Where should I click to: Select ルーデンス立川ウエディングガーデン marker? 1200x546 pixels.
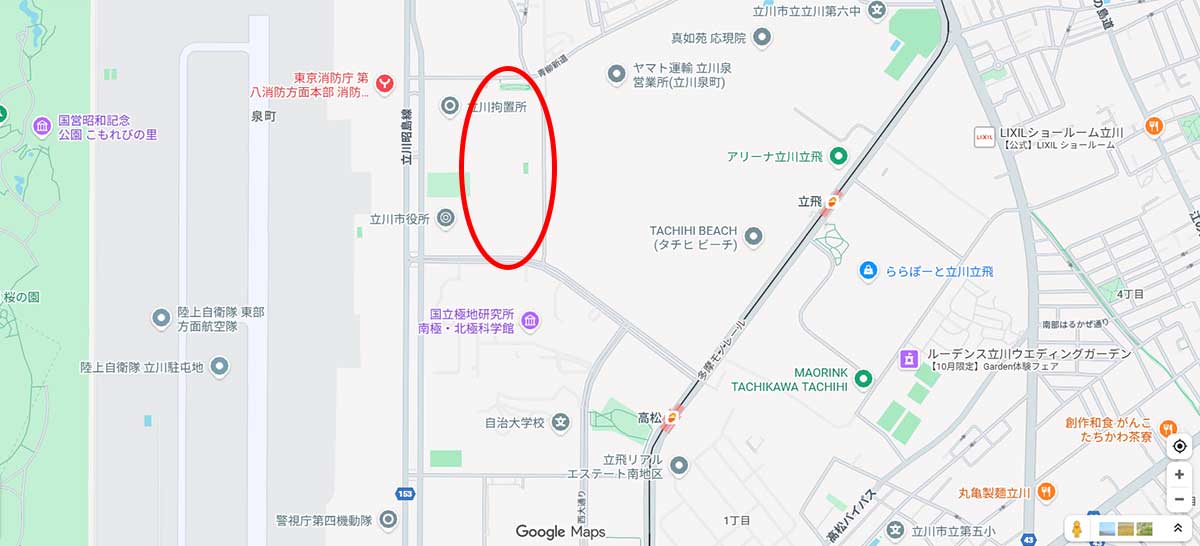click(x=909, y=359)
